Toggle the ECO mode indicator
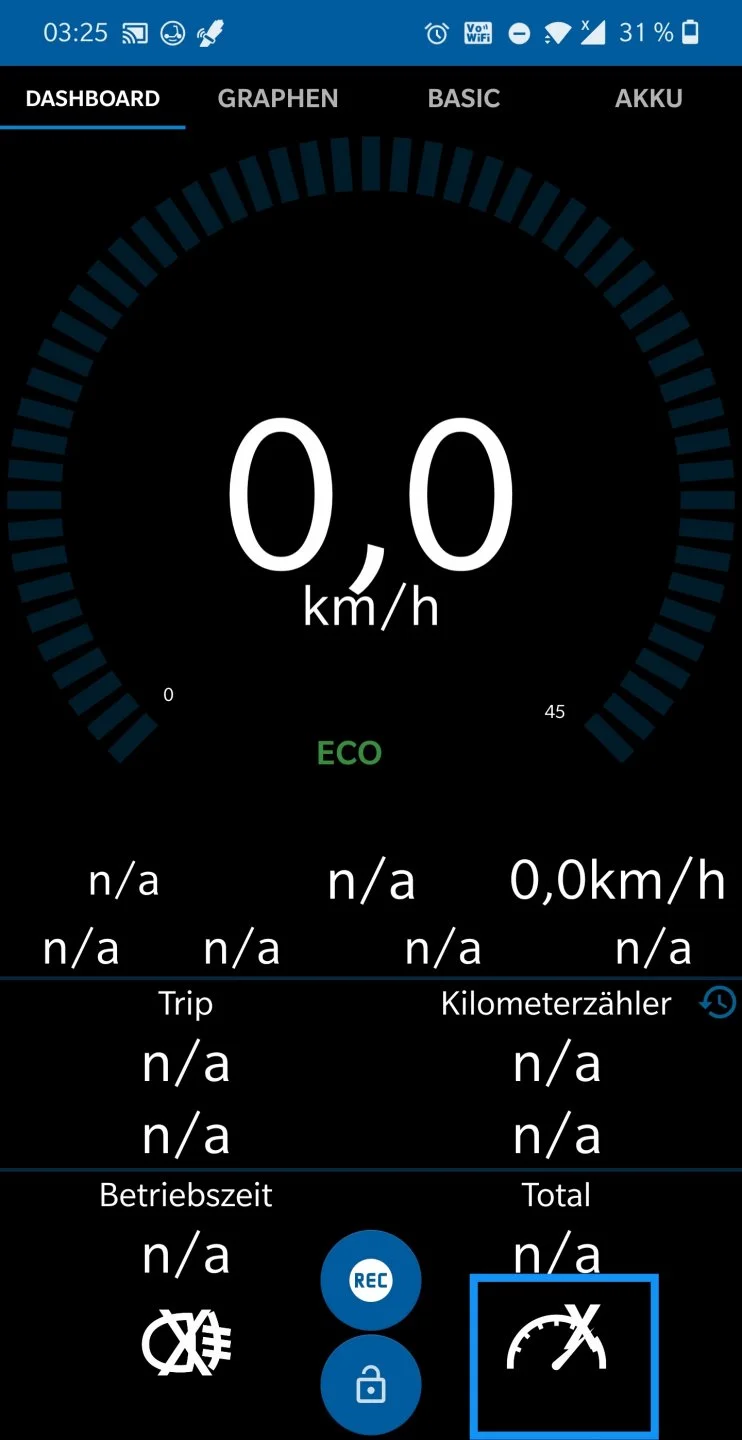The height and width of the screenshot is (1440, 742). [x=348, y=753]
